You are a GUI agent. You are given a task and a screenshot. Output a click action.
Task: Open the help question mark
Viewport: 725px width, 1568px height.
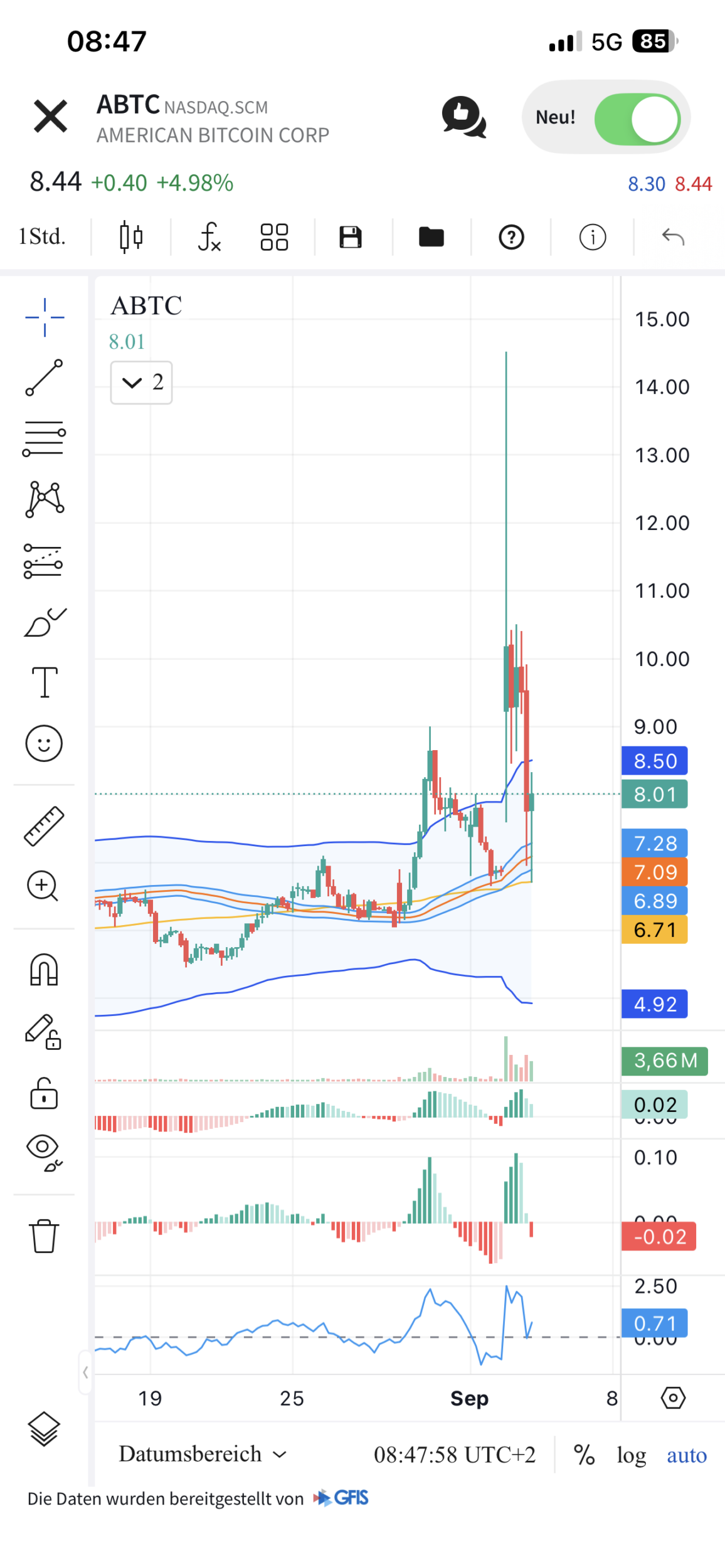511,237
